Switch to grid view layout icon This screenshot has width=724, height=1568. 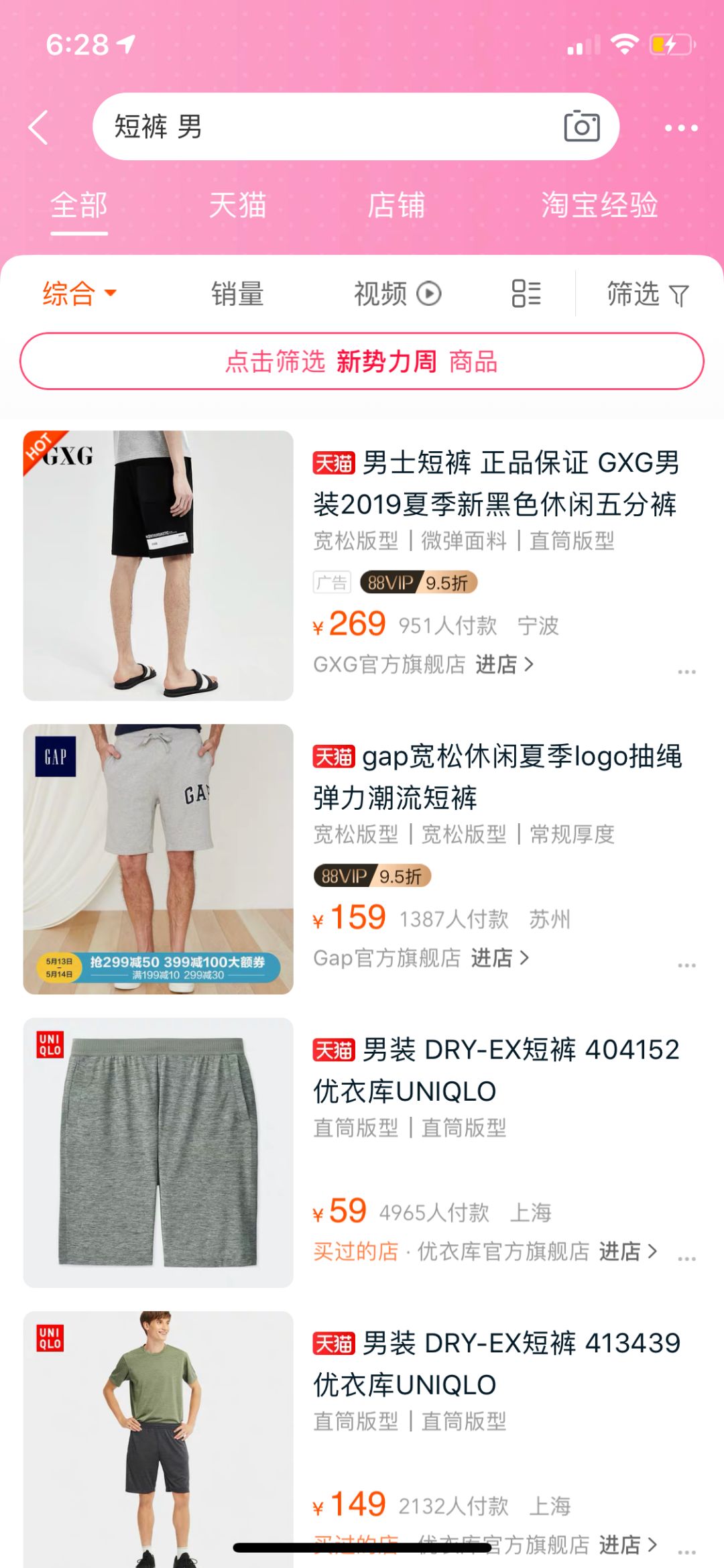[526, 294]
